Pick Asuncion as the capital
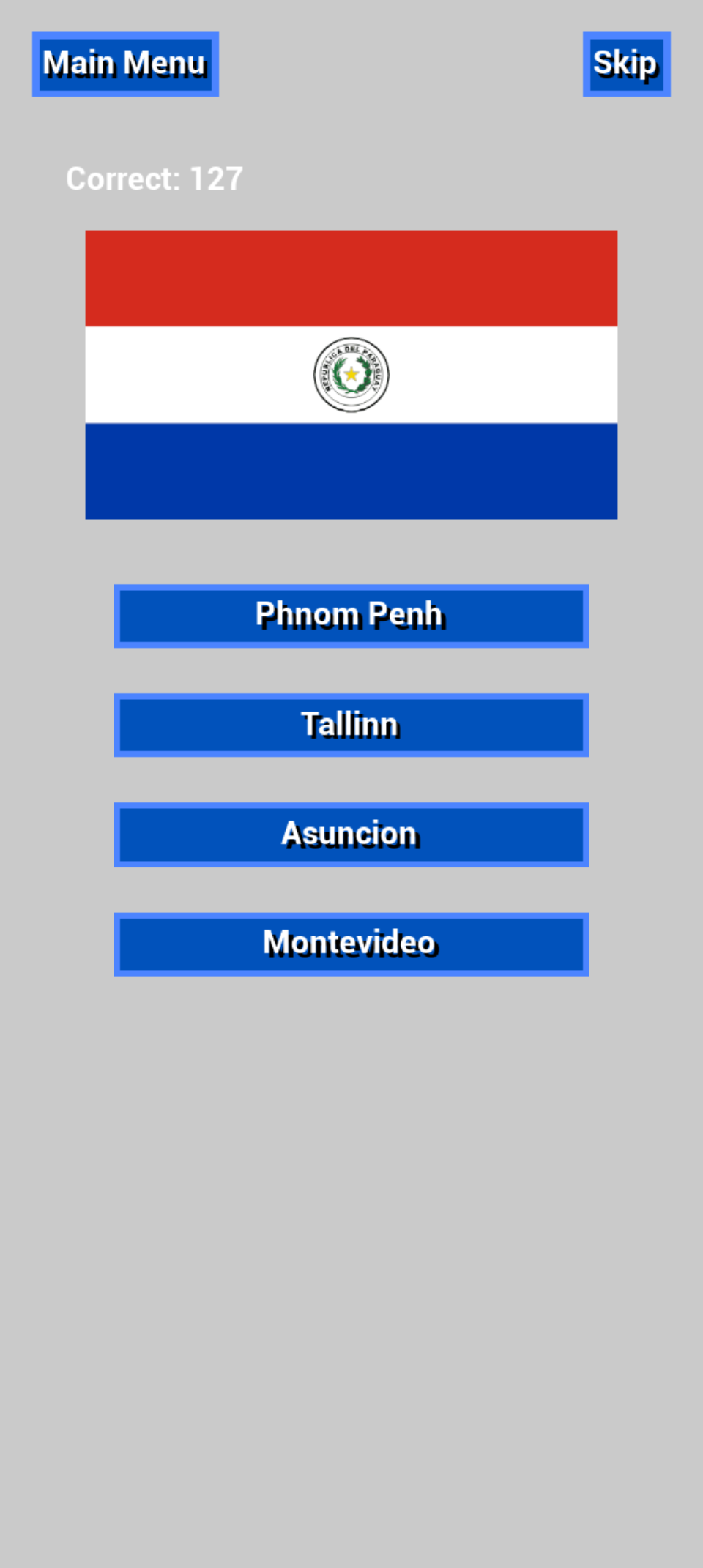The height and width of the screenshot is (1568, 703). pyautogui.click(x=351, y=835)
